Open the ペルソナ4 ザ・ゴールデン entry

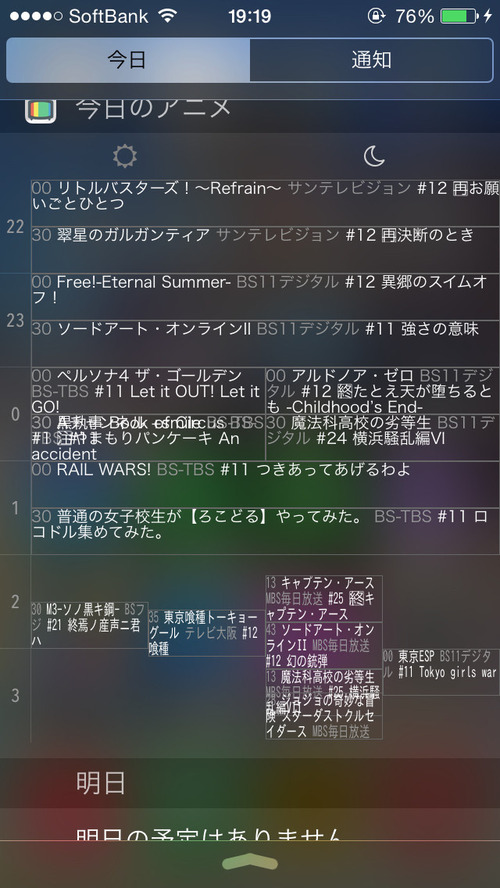coord(148,390)
